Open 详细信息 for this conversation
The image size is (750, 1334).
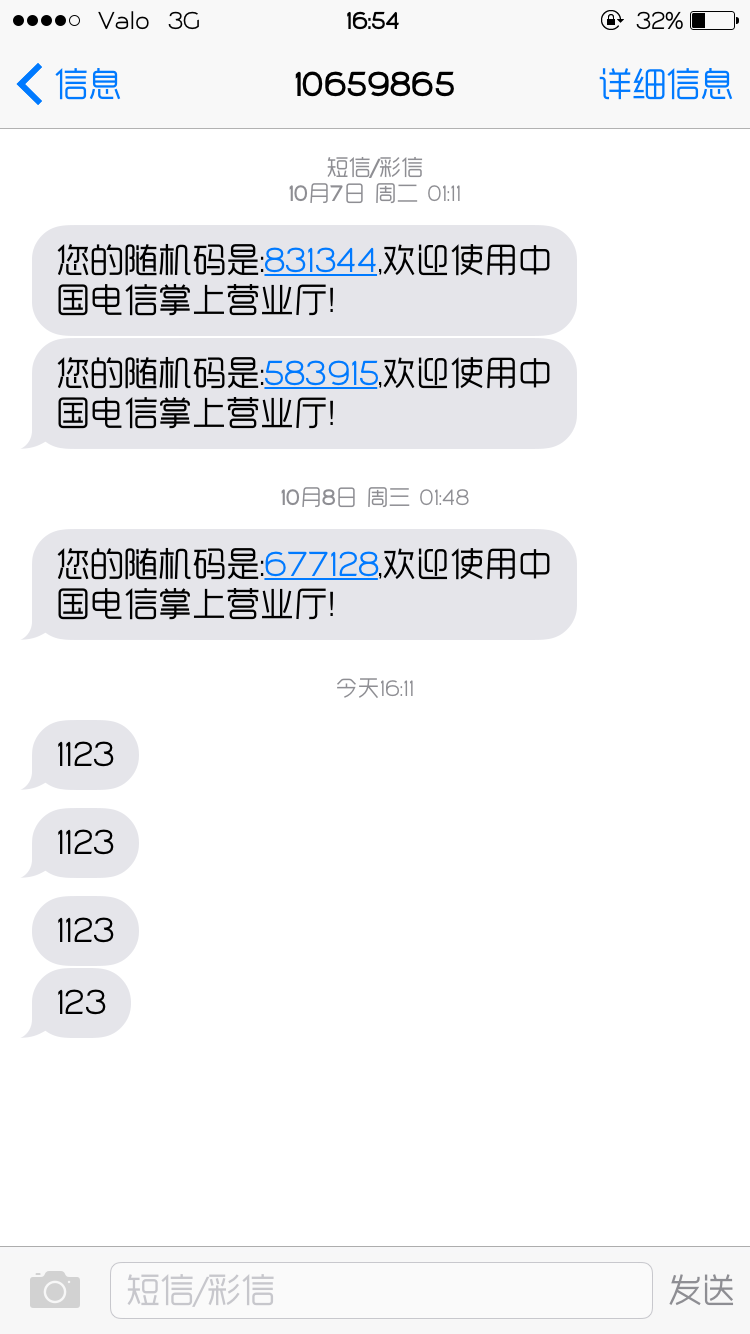[666, 84]
